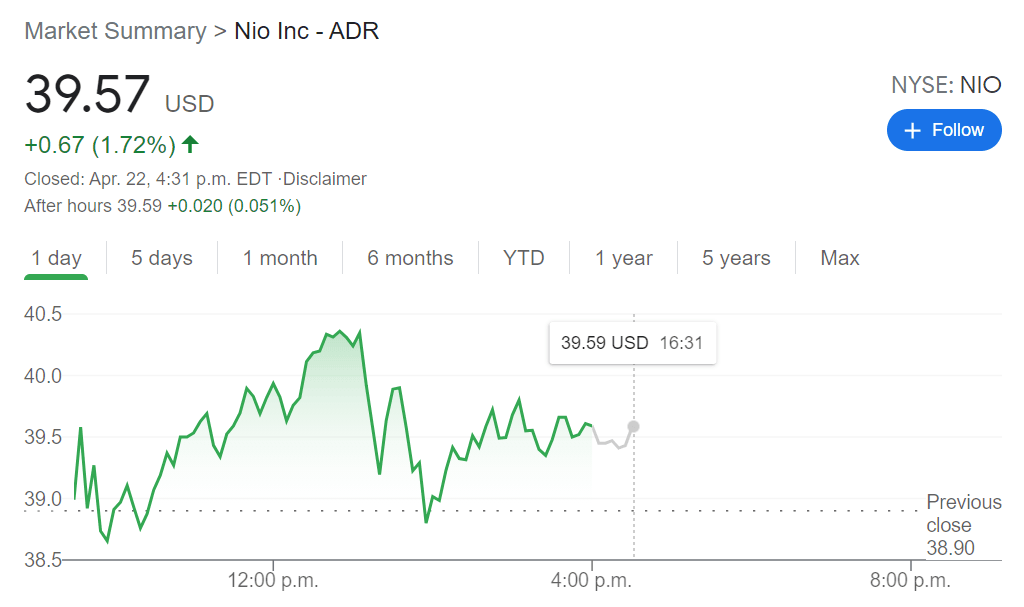The height and width of the screenshot is (607, 1024).
Task: View the 6 months chart
Action: pyautogui.click(x=410, y=258)
